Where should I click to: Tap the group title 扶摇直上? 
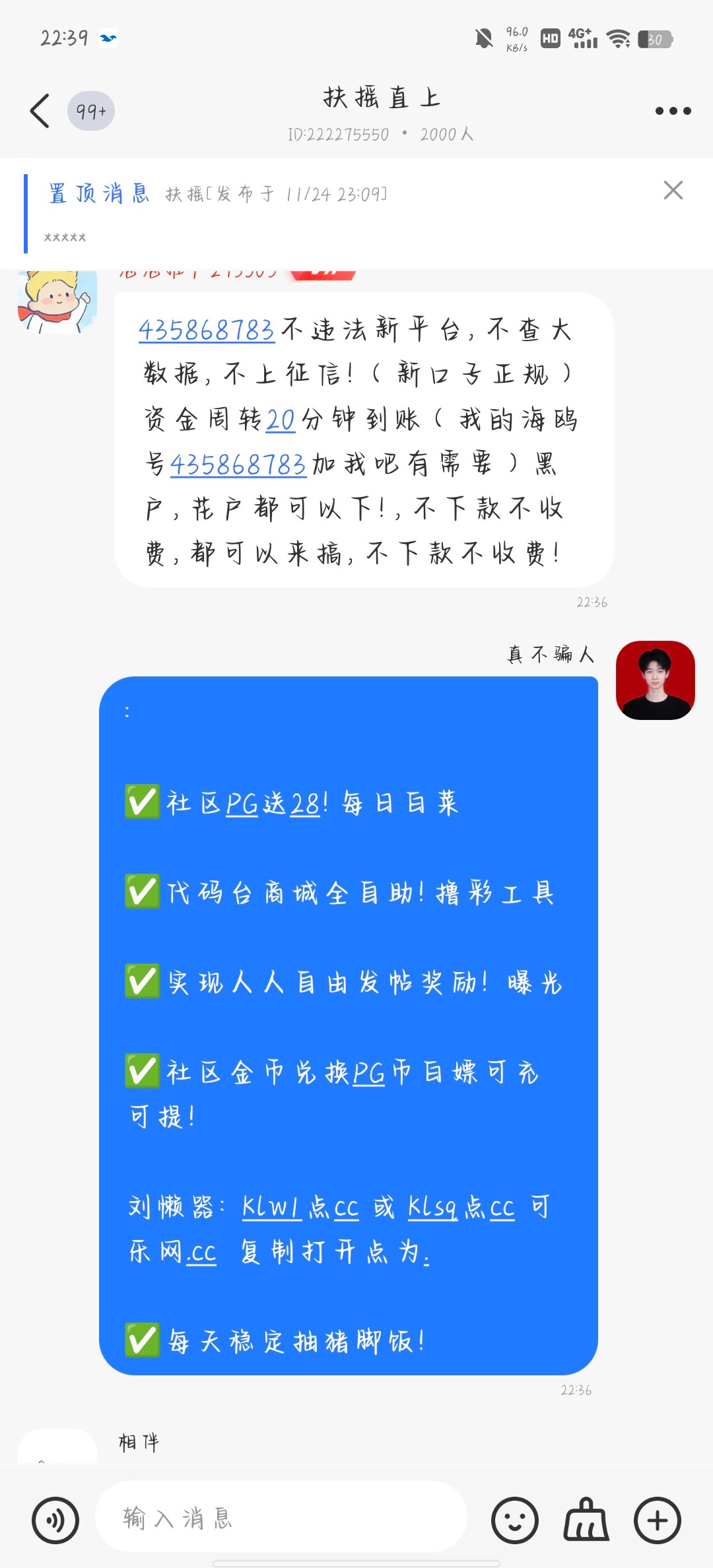click(382, 96)
